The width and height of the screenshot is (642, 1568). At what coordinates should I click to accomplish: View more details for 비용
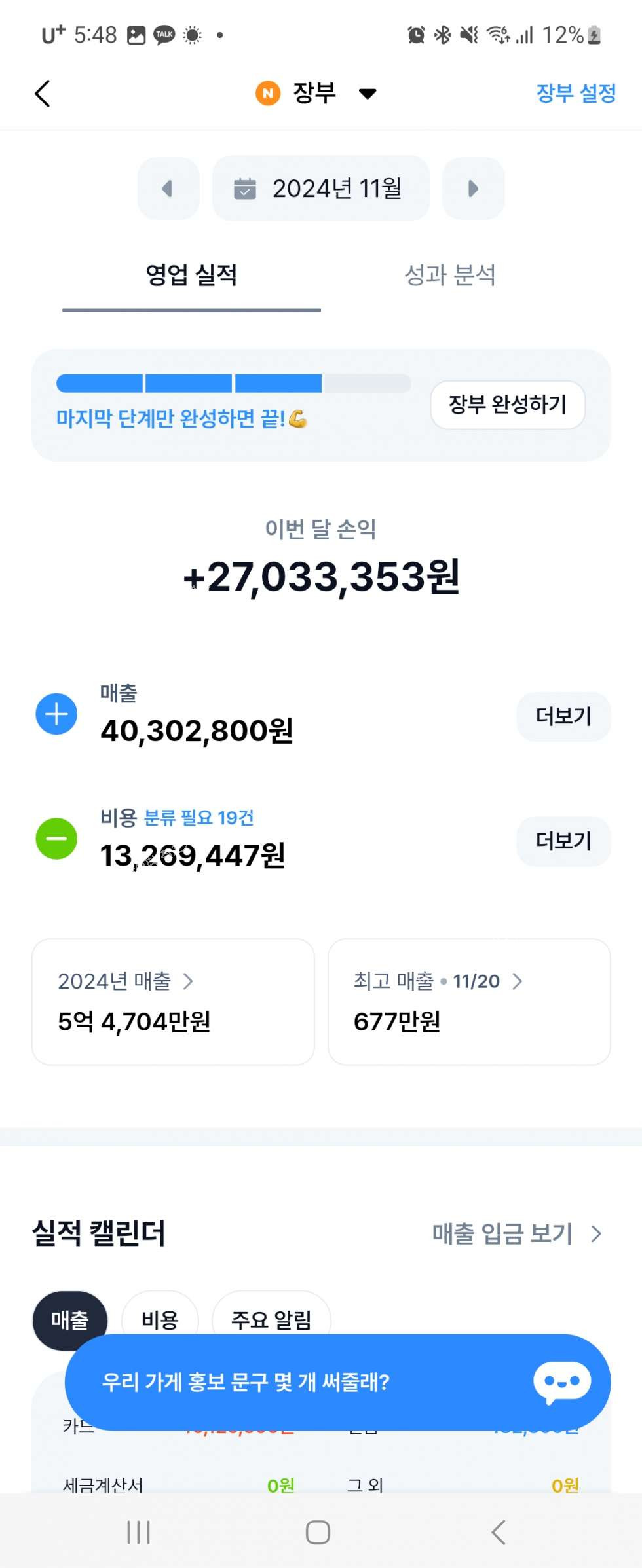563,841
